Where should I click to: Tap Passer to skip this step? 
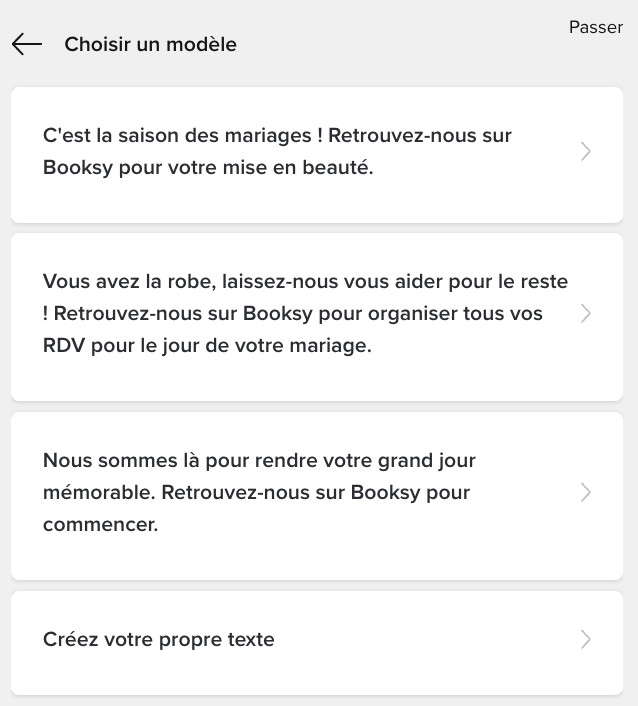(595, 27)
